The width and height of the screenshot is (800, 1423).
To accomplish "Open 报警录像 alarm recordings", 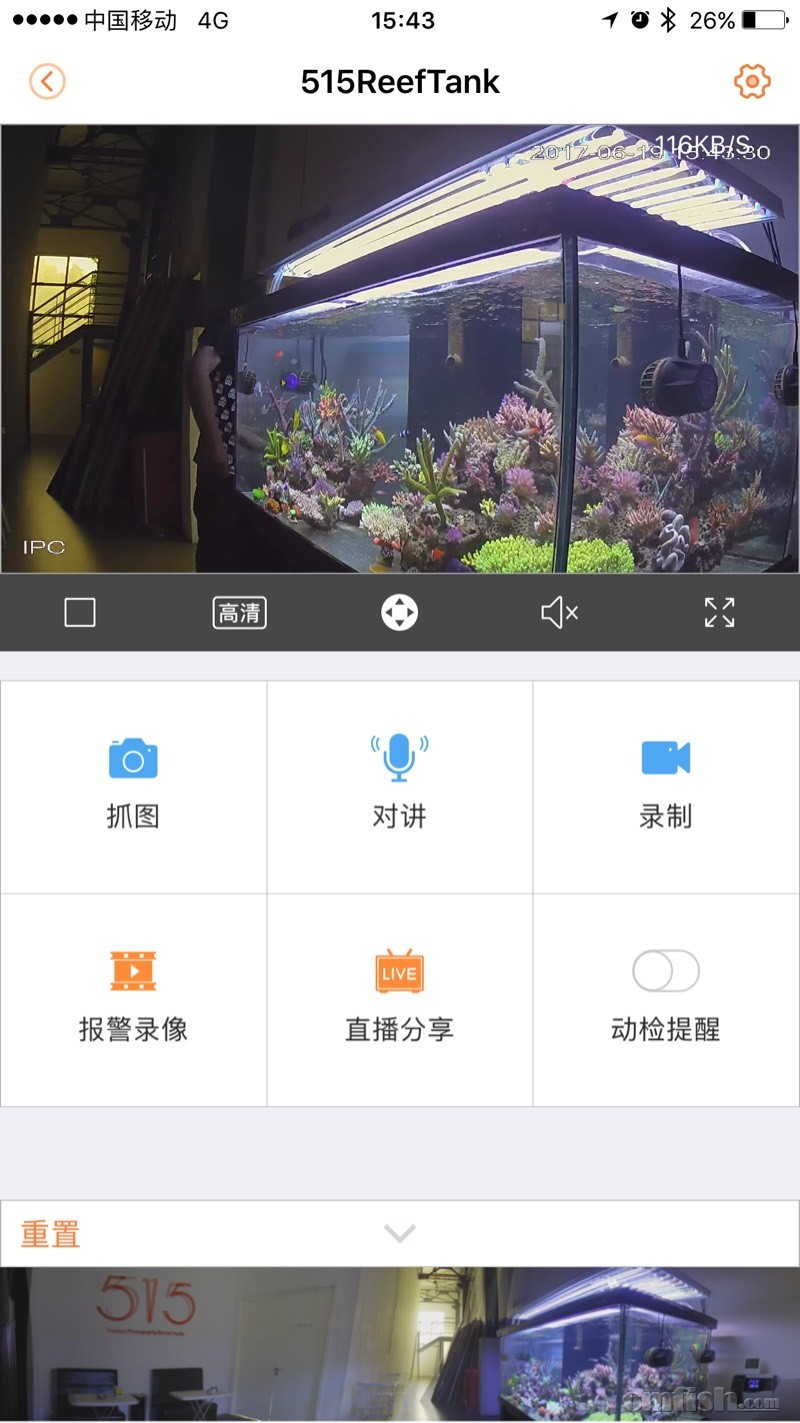I will 133,999.
